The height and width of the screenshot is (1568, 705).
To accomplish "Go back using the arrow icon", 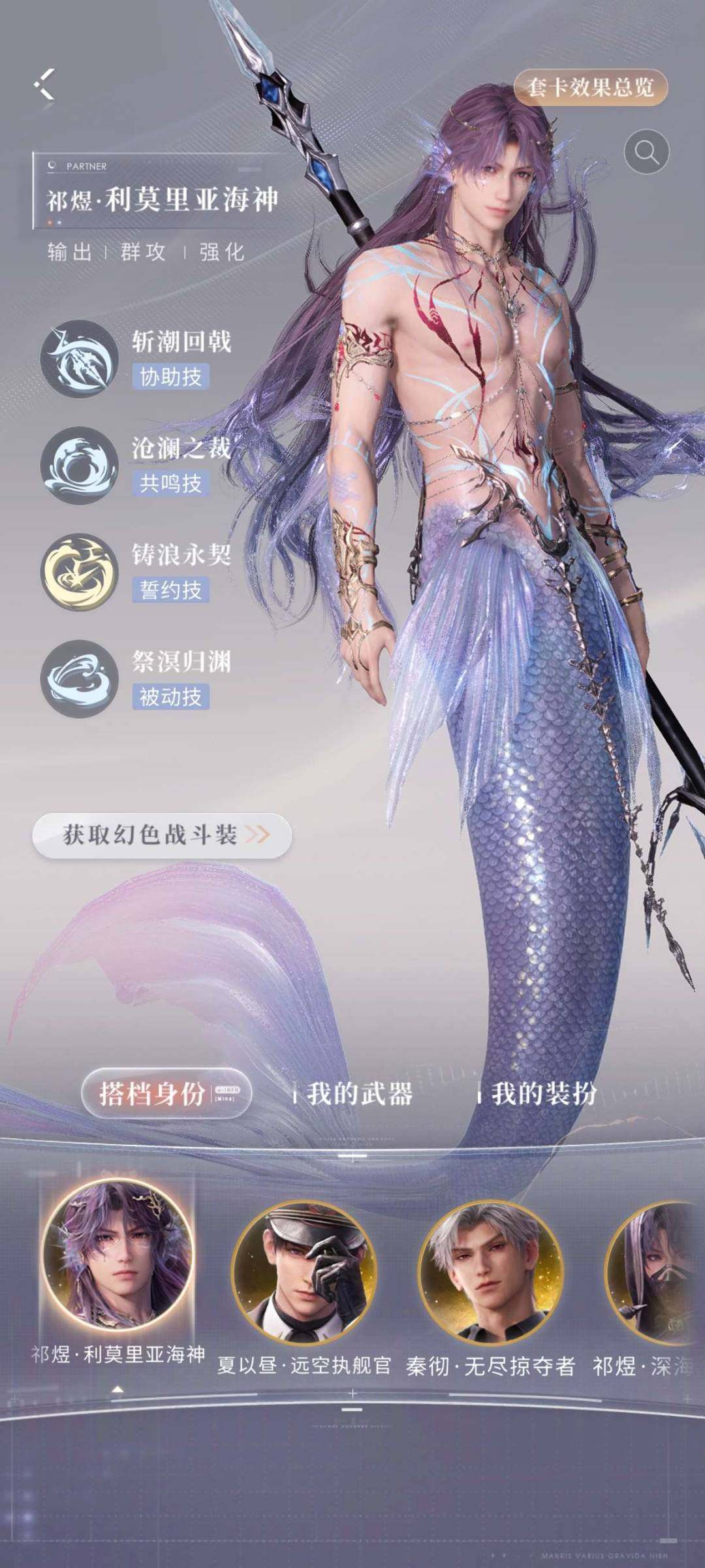I will click(x=45, y=84).
